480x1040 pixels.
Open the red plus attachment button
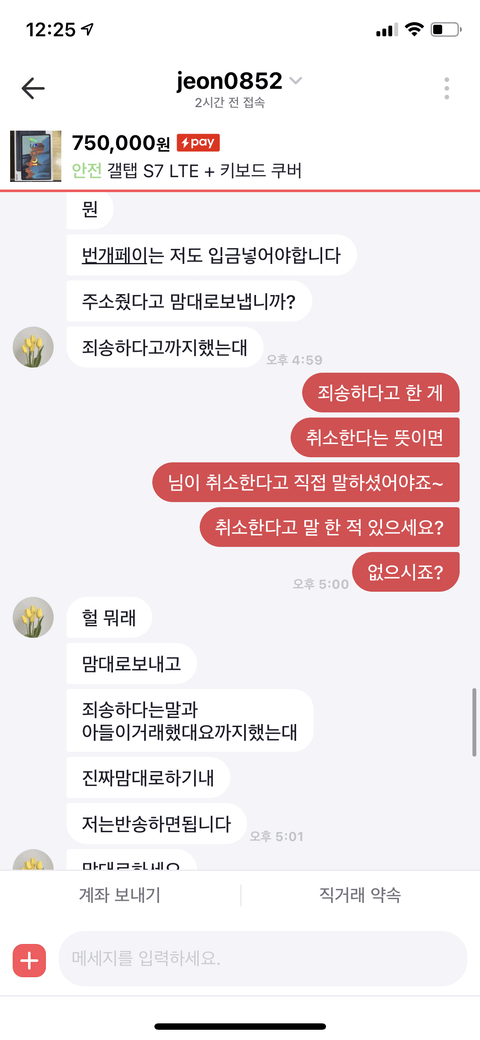pos(29,960)
